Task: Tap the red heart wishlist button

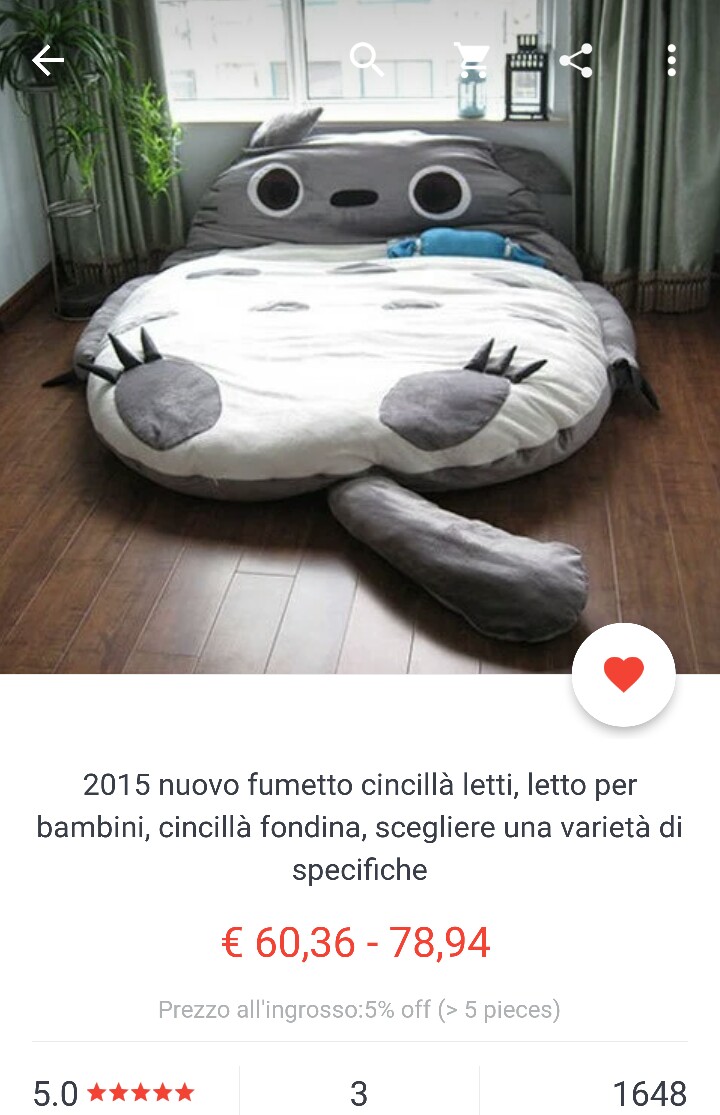Action: [623, 674]
